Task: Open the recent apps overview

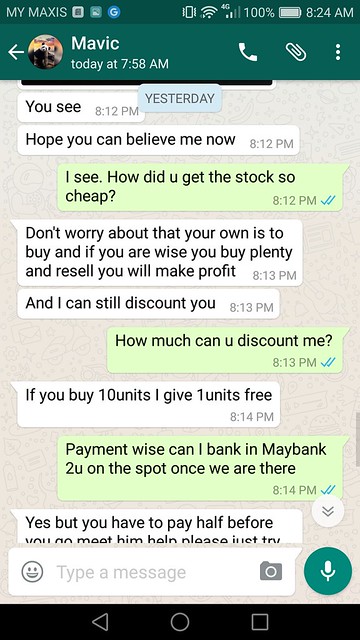Action: coord(260,622)
